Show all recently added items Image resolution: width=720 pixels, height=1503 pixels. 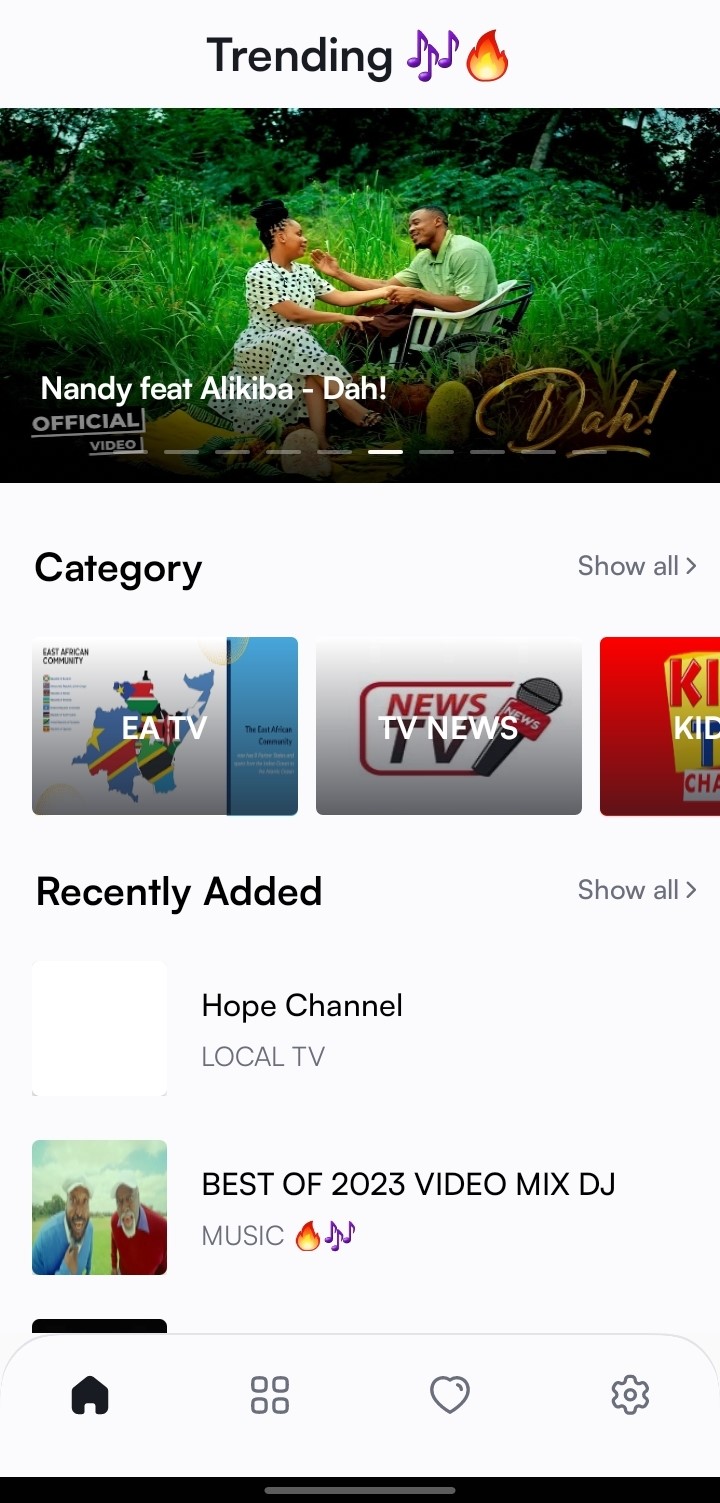[x=636, y=890]
